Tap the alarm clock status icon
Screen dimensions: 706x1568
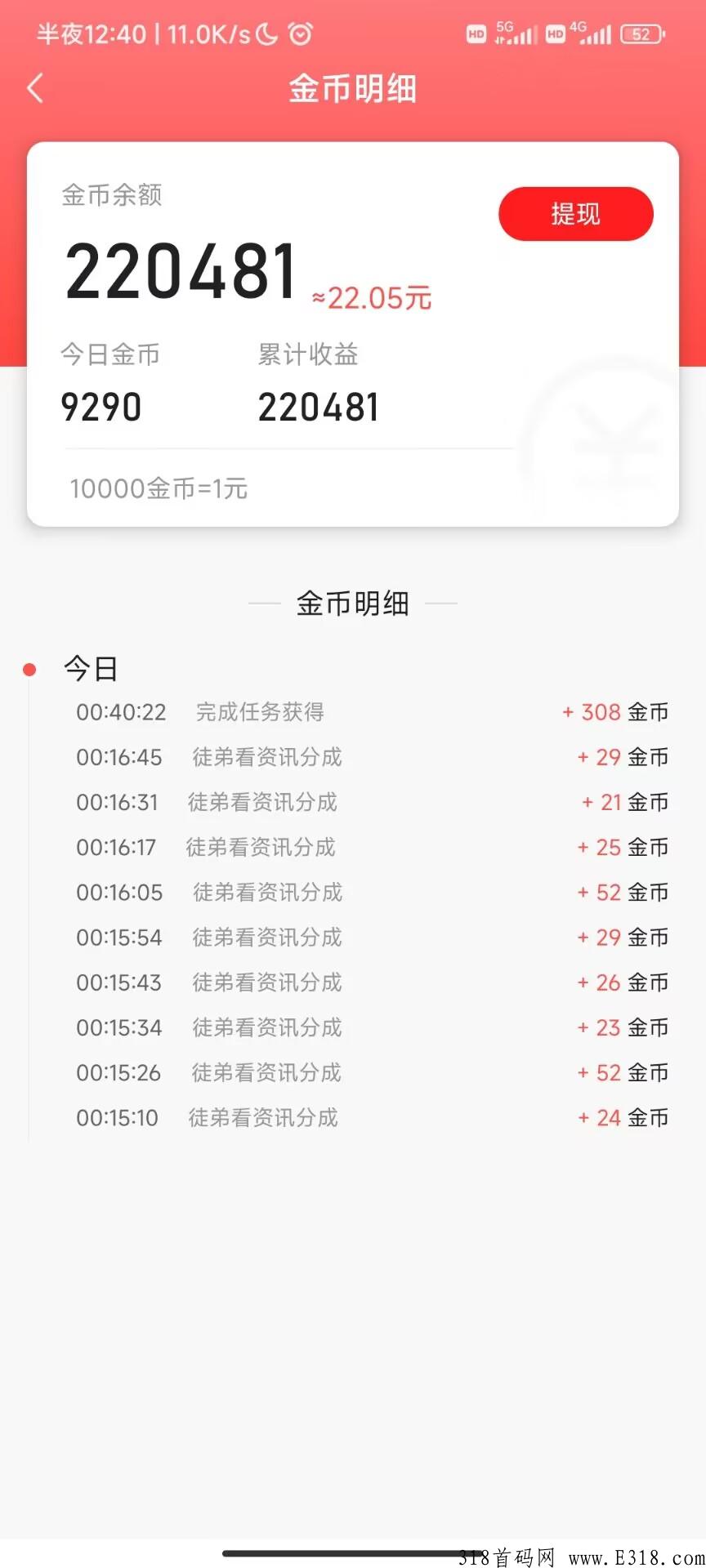pyautogui.click(x=300, y=33)
